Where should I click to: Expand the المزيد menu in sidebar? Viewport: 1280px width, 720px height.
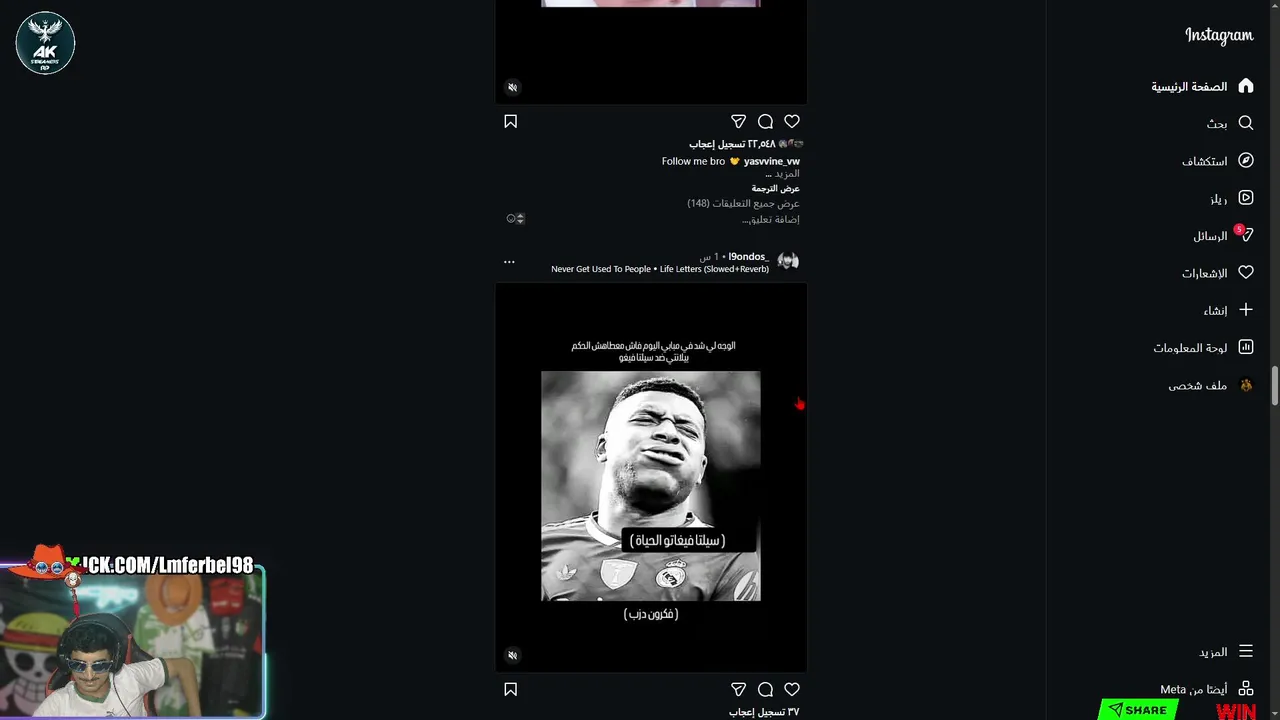tap(1226, 652)
